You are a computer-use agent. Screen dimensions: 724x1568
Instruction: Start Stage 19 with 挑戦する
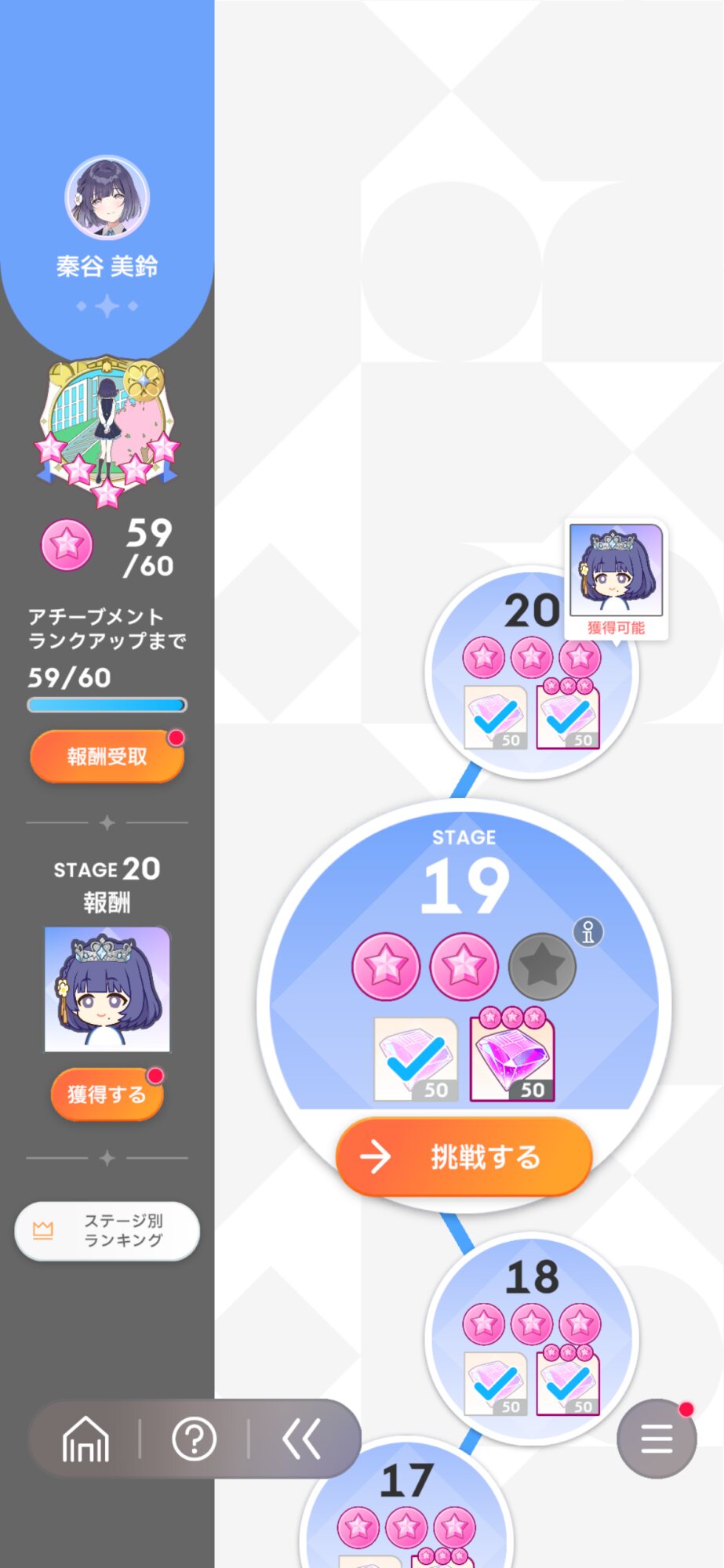click(x=464, y=1156)
